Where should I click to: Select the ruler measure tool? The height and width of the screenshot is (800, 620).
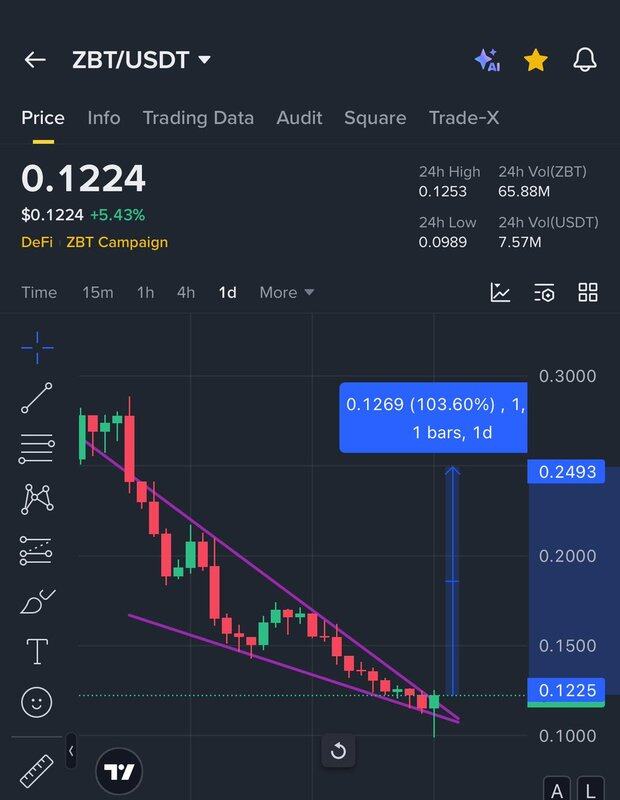click(36, 769)
